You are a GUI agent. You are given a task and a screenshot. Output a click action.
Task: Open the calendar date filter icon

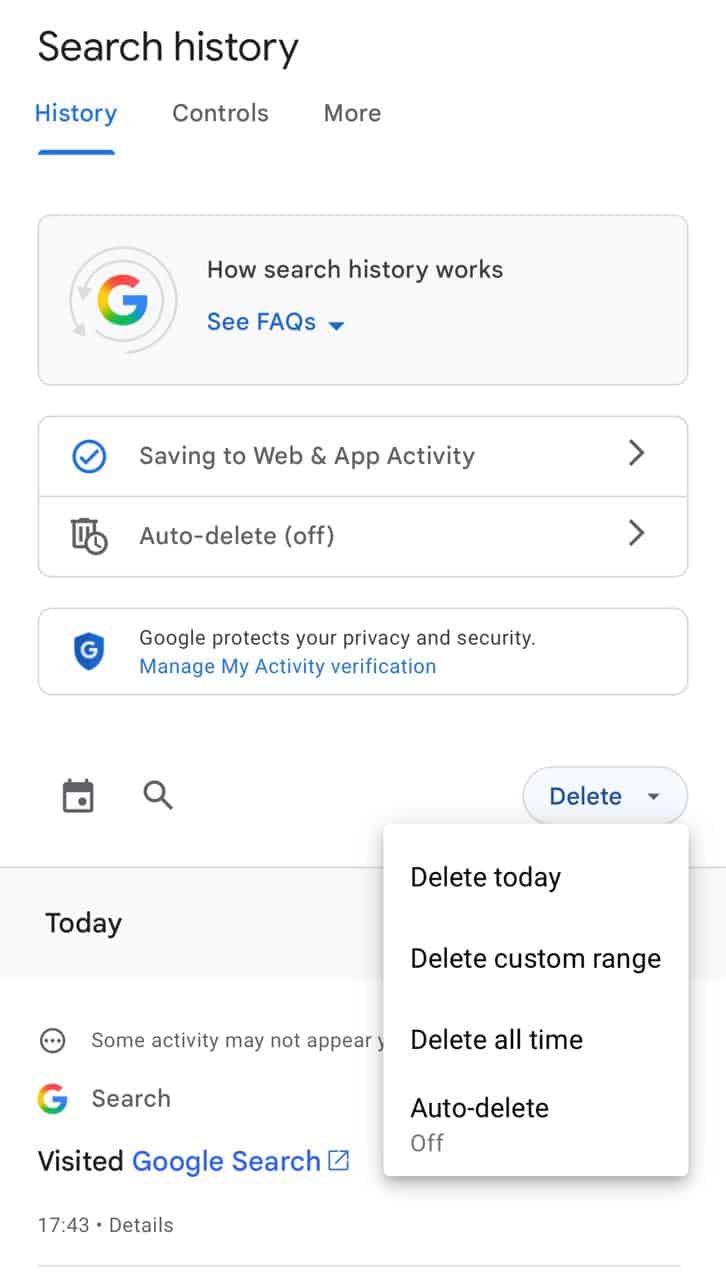[78, 794]
